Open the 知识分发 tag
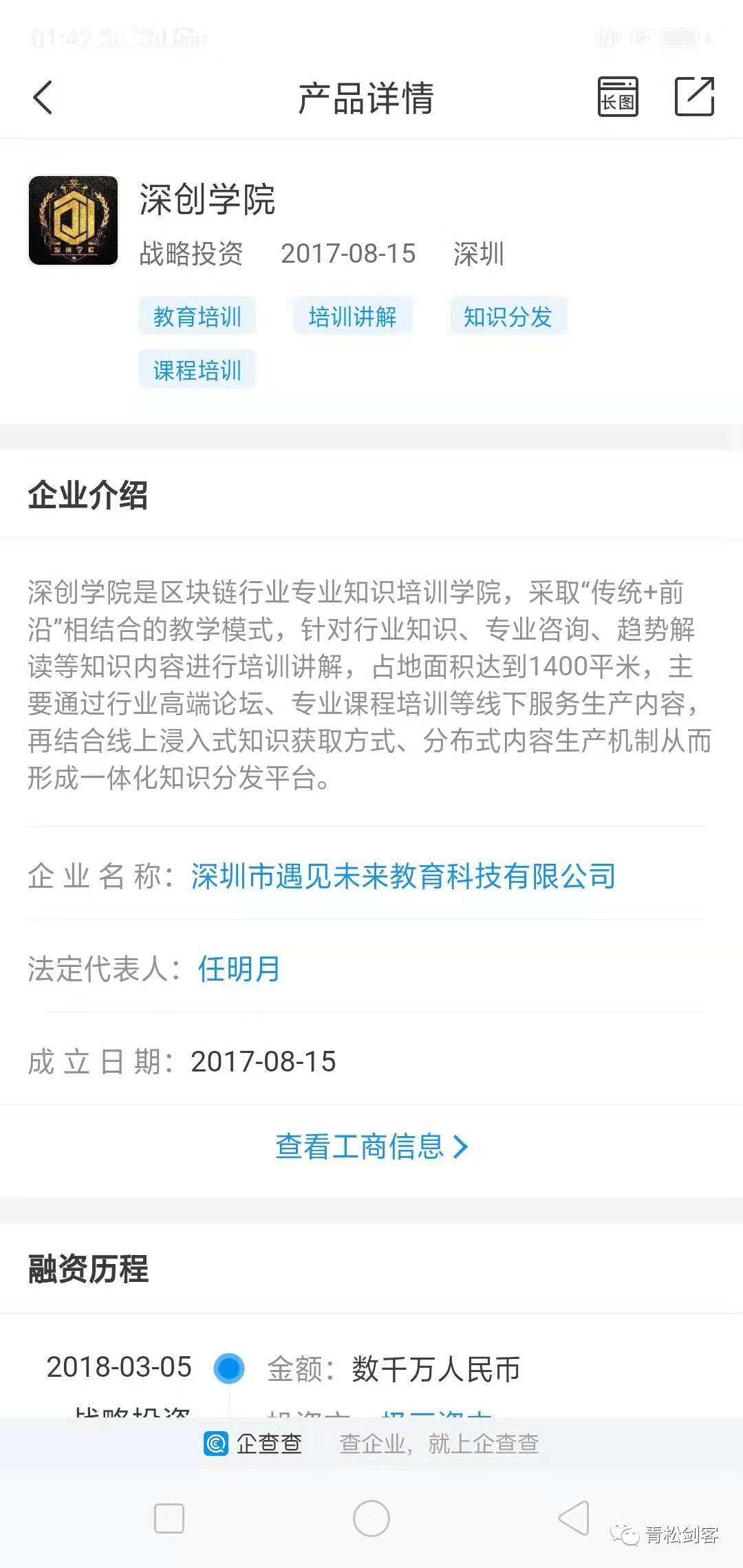 [508, 317]
